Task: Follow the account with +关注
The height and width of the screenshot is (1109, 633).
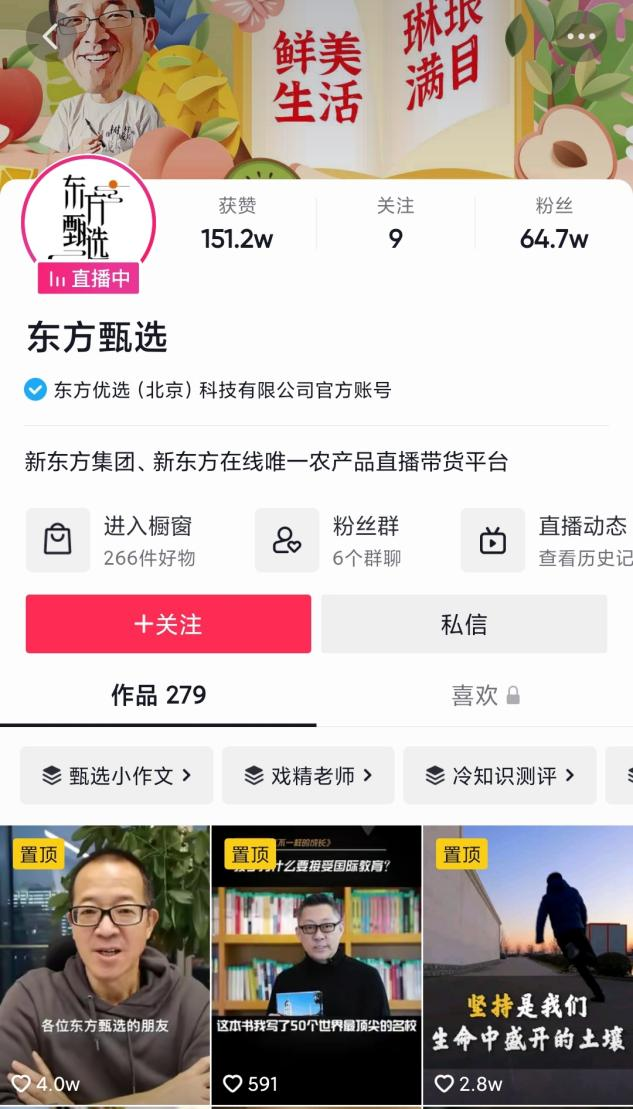Action: 168,624
